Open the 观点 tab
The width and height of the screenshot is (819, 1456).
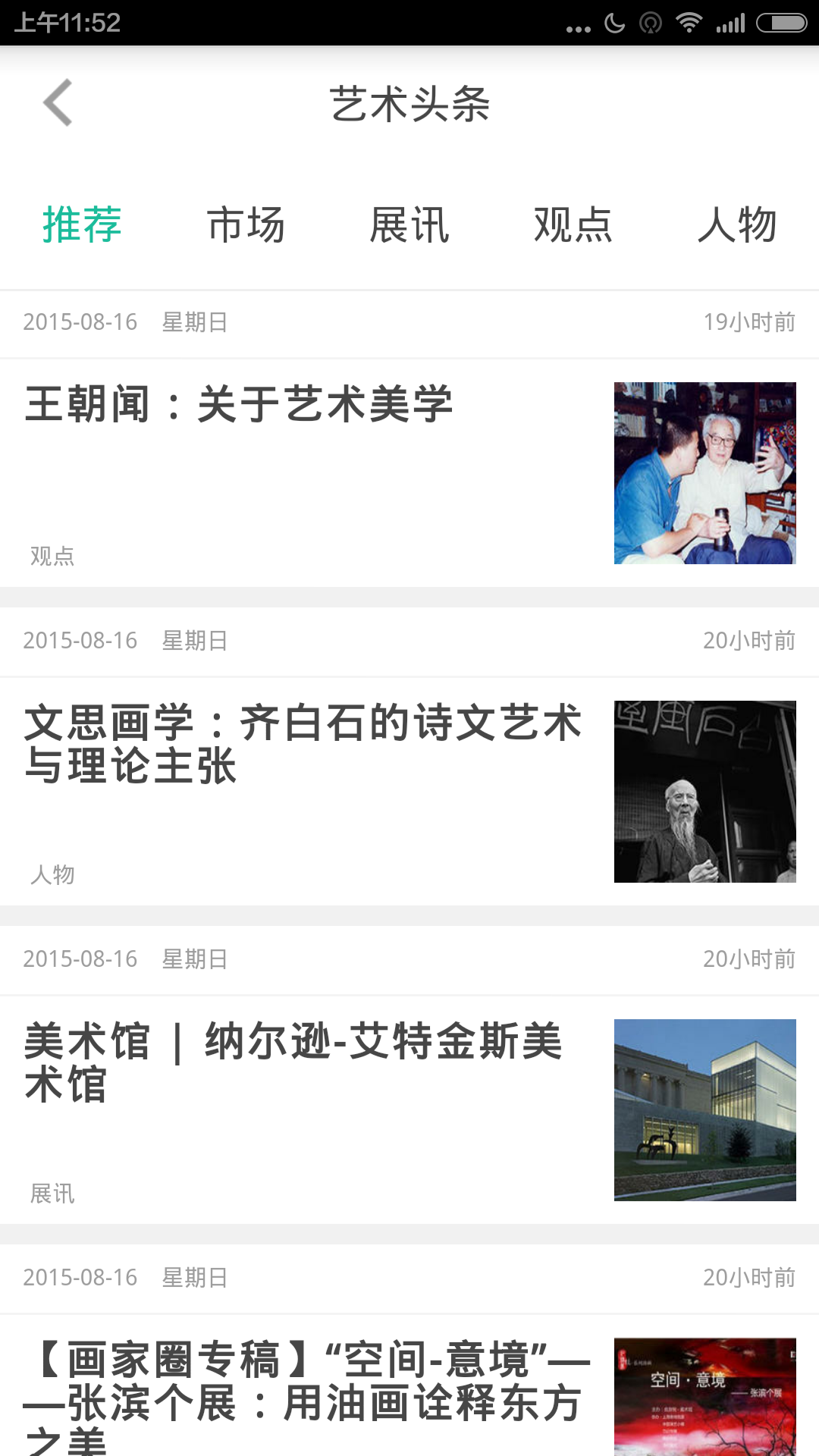tap(573, 225)
